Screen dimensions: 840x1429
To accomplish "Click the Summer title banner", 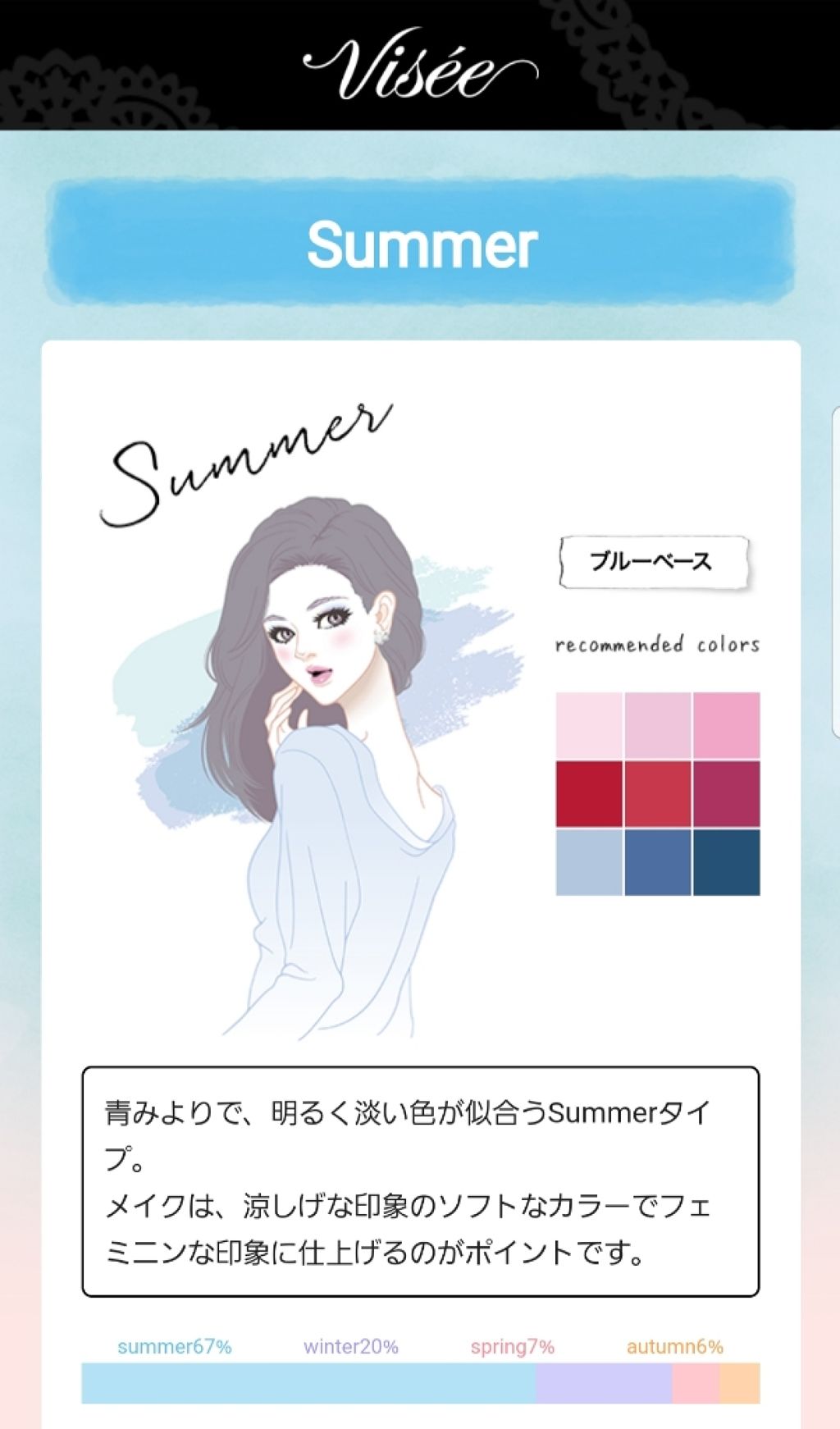I will 420,245.
